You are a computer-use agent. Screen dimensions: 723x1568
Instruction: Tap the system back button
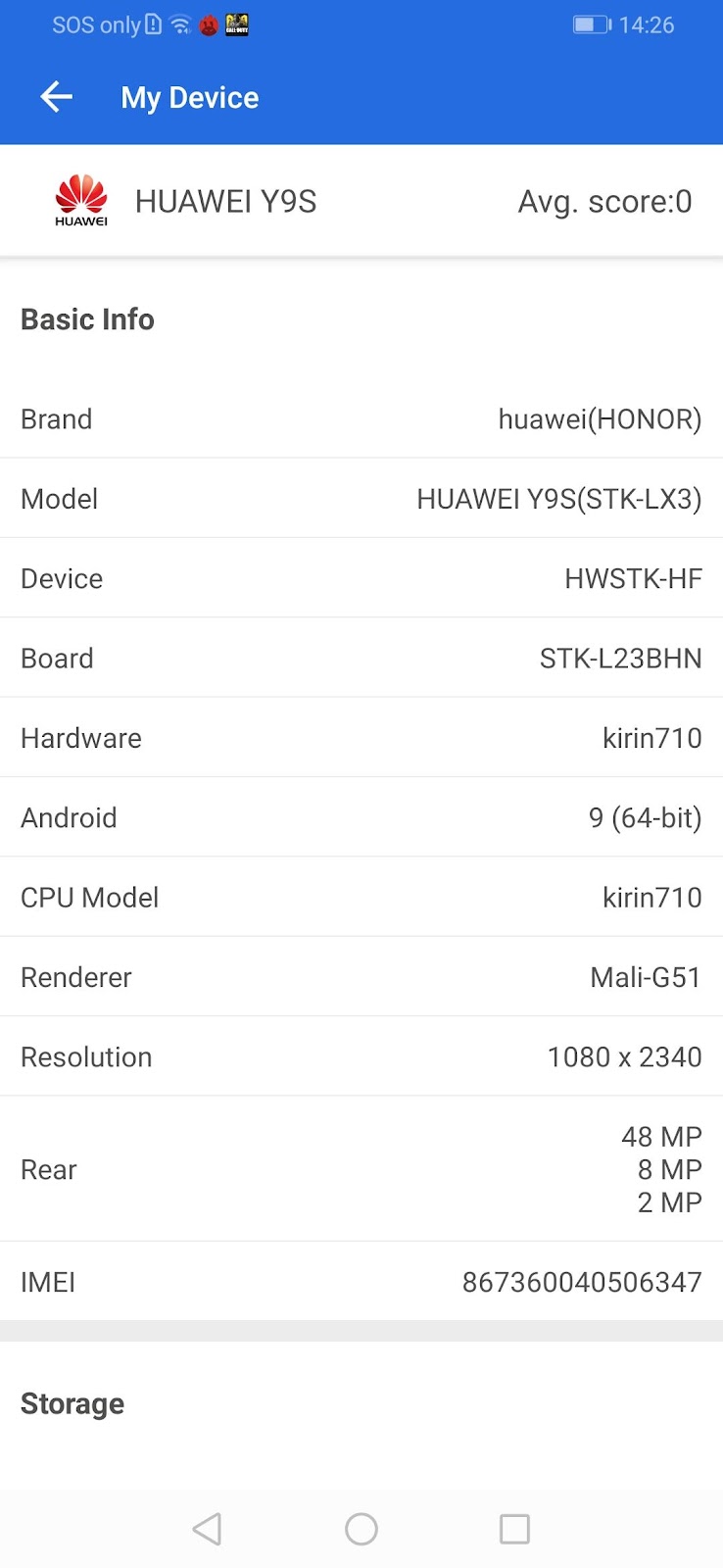207,1529
